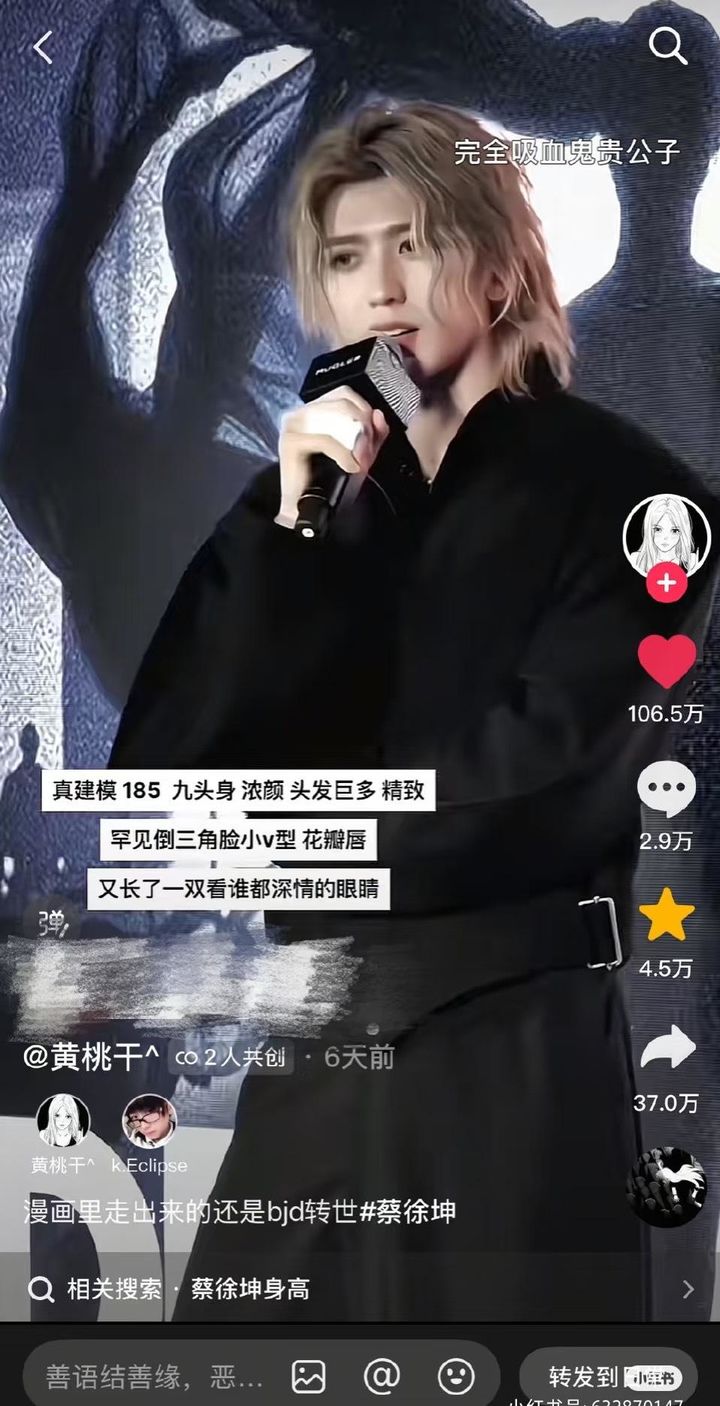This screenshot has height=1406, width=720.
Task: View the 2人共创 co-creators badge
Action: (231, 1058)
